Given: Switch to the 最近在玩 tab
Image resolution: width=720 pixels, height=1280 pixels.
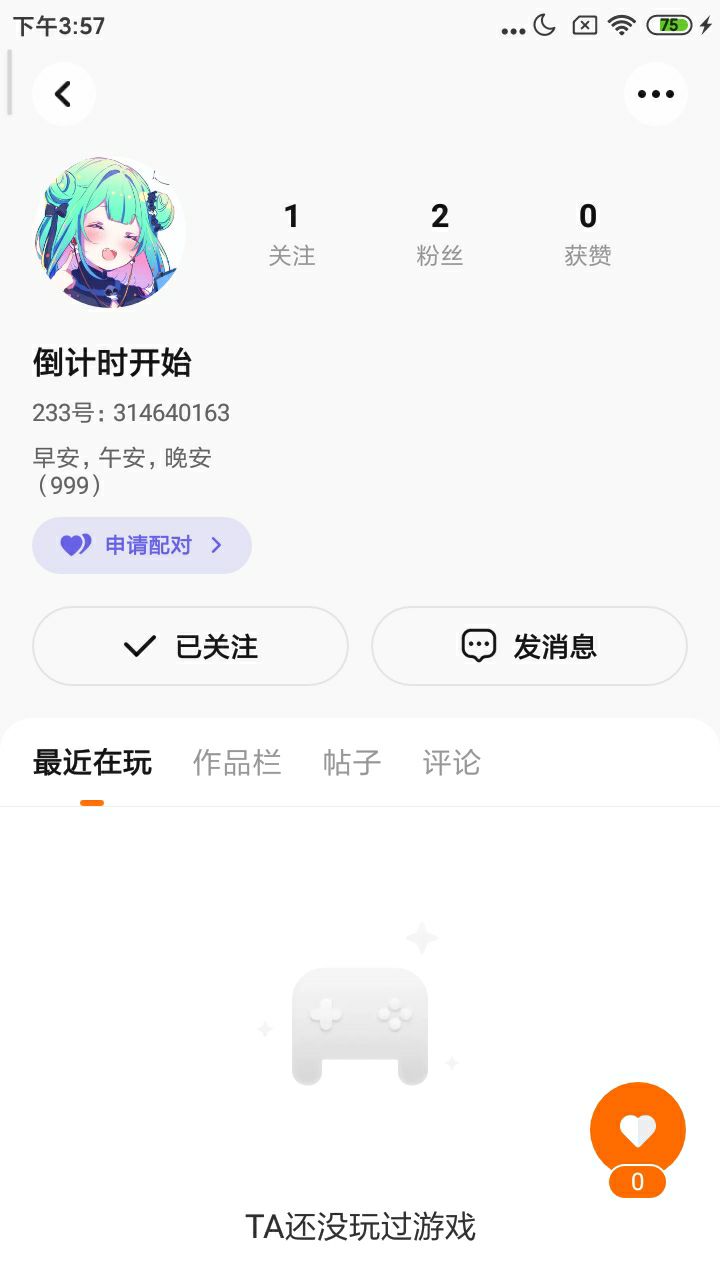Looking at the screenshot, I should click(92, 763).
